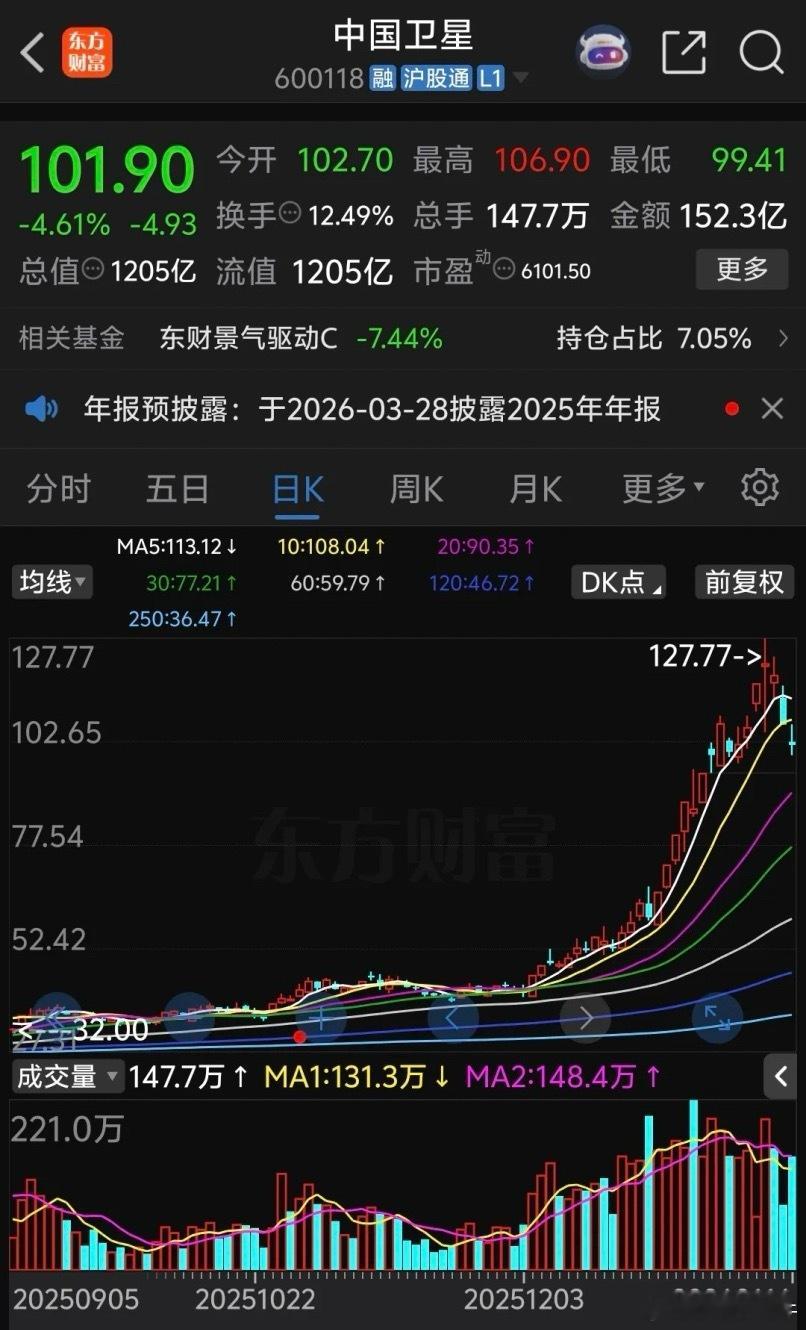Open the AI robot assistant icon

(x=602, y=51)
